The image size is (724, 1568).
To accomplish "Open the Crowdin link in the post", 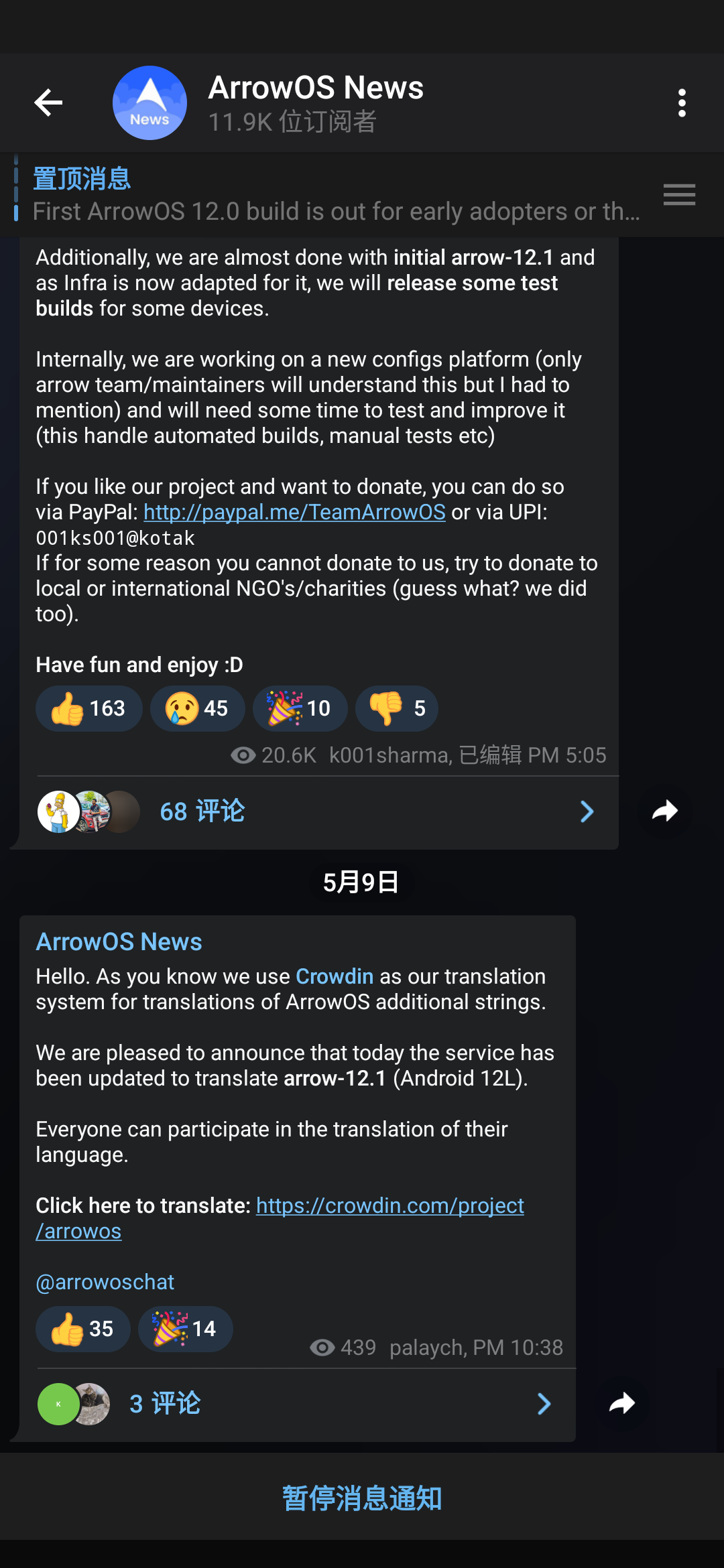I will click(x=334, y=976).
